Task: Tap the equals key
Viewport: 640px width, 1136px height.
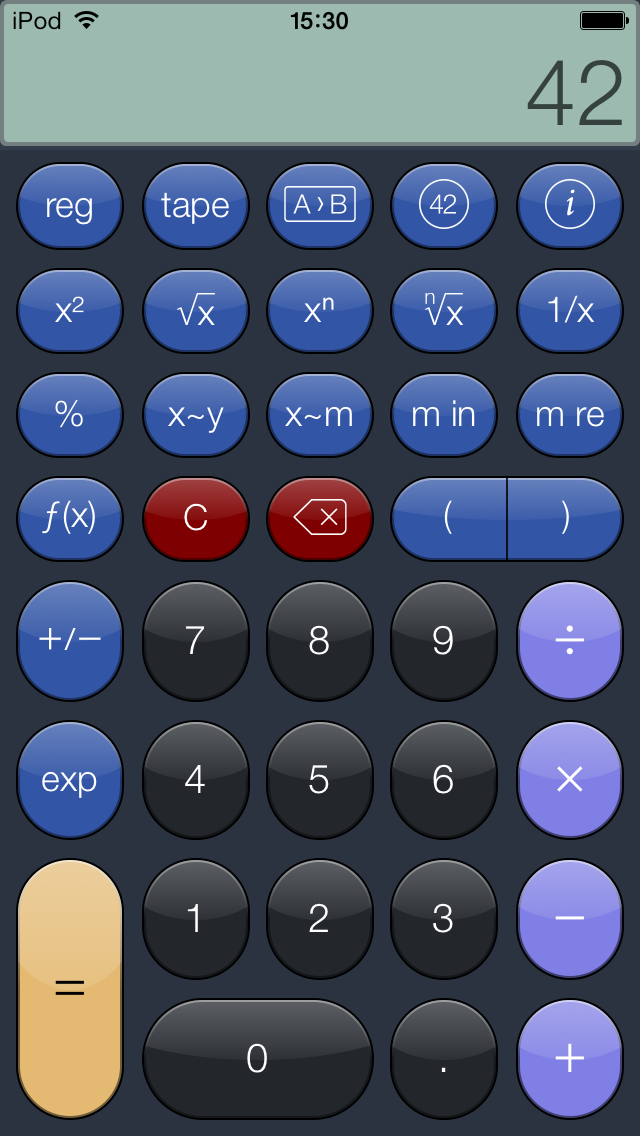Action: [69, 988]
